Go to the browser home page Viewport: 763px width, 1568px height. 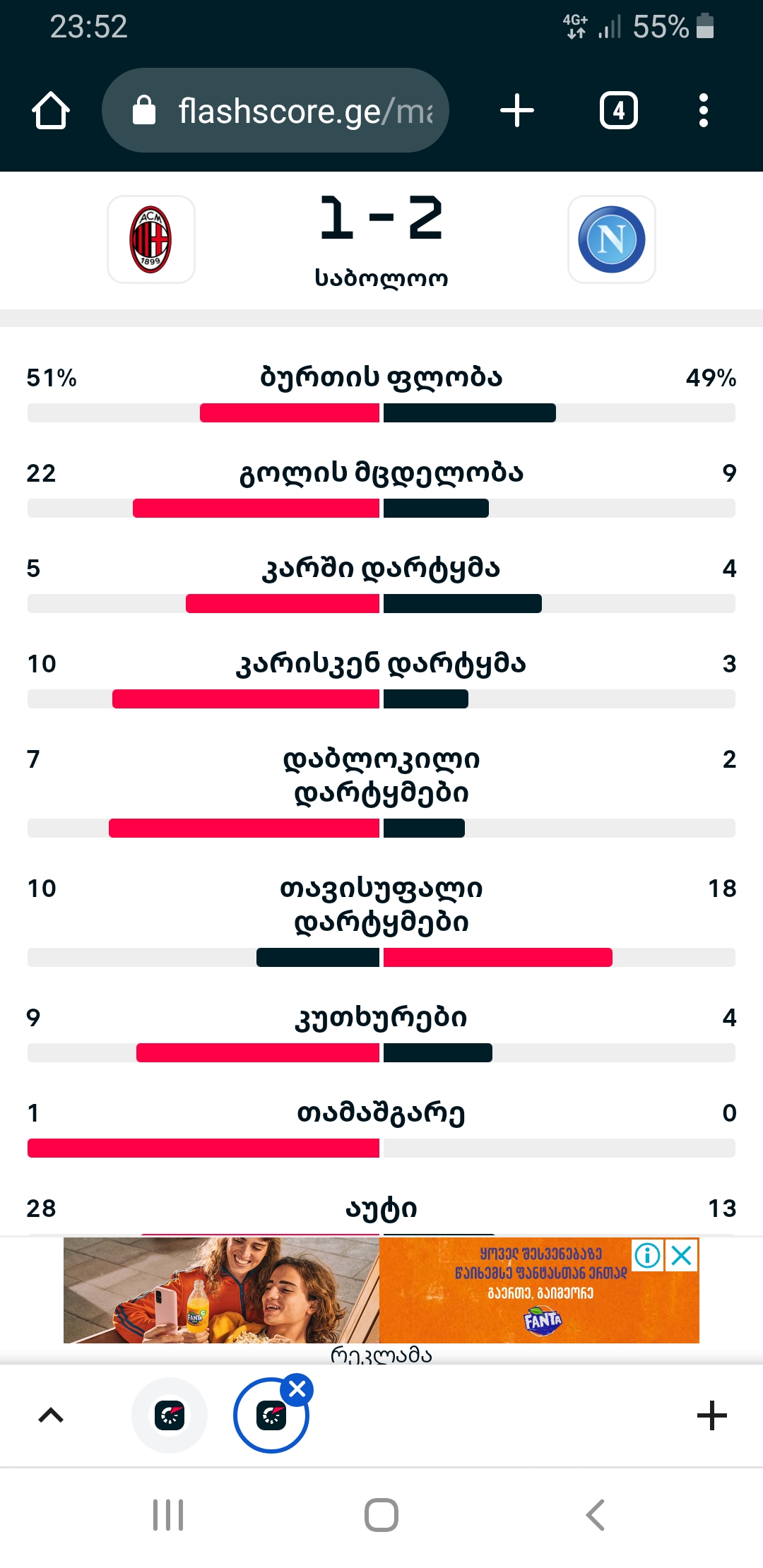click(x=51, y=111)
